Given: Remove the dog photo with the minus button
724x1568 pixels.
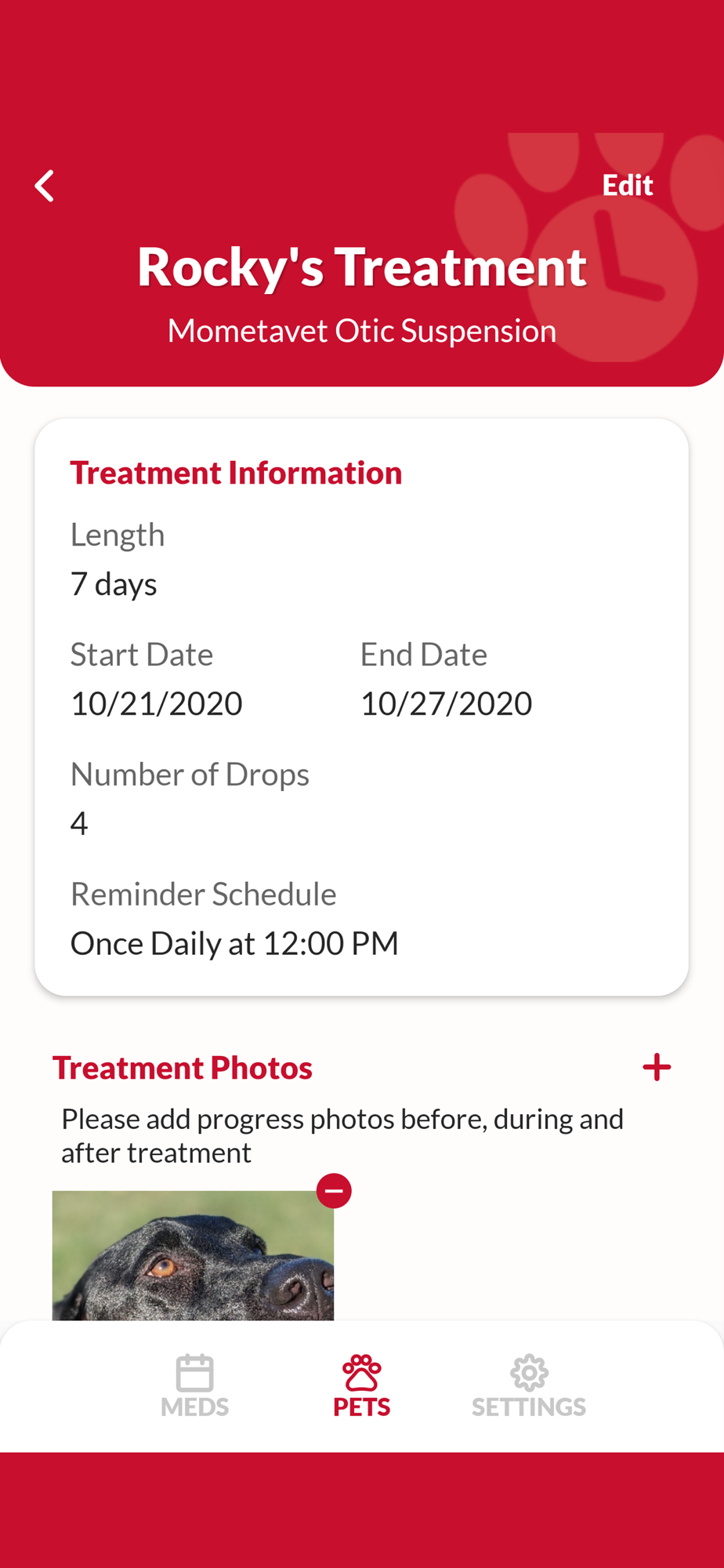Looking at the screenshot, I should pyautogui.click(x=334, y=1191).
